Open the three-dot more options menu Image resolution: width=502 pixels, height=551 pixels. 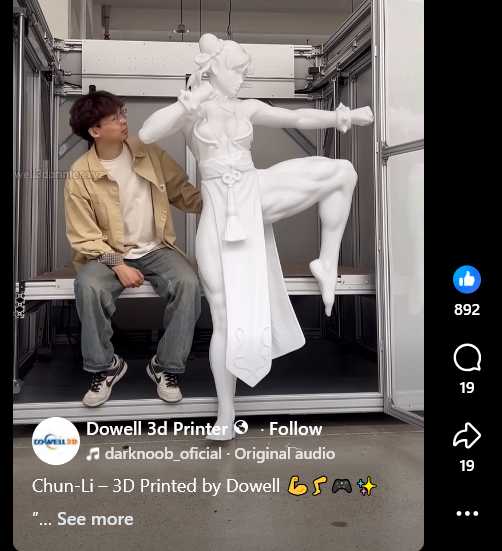point(467,513)
